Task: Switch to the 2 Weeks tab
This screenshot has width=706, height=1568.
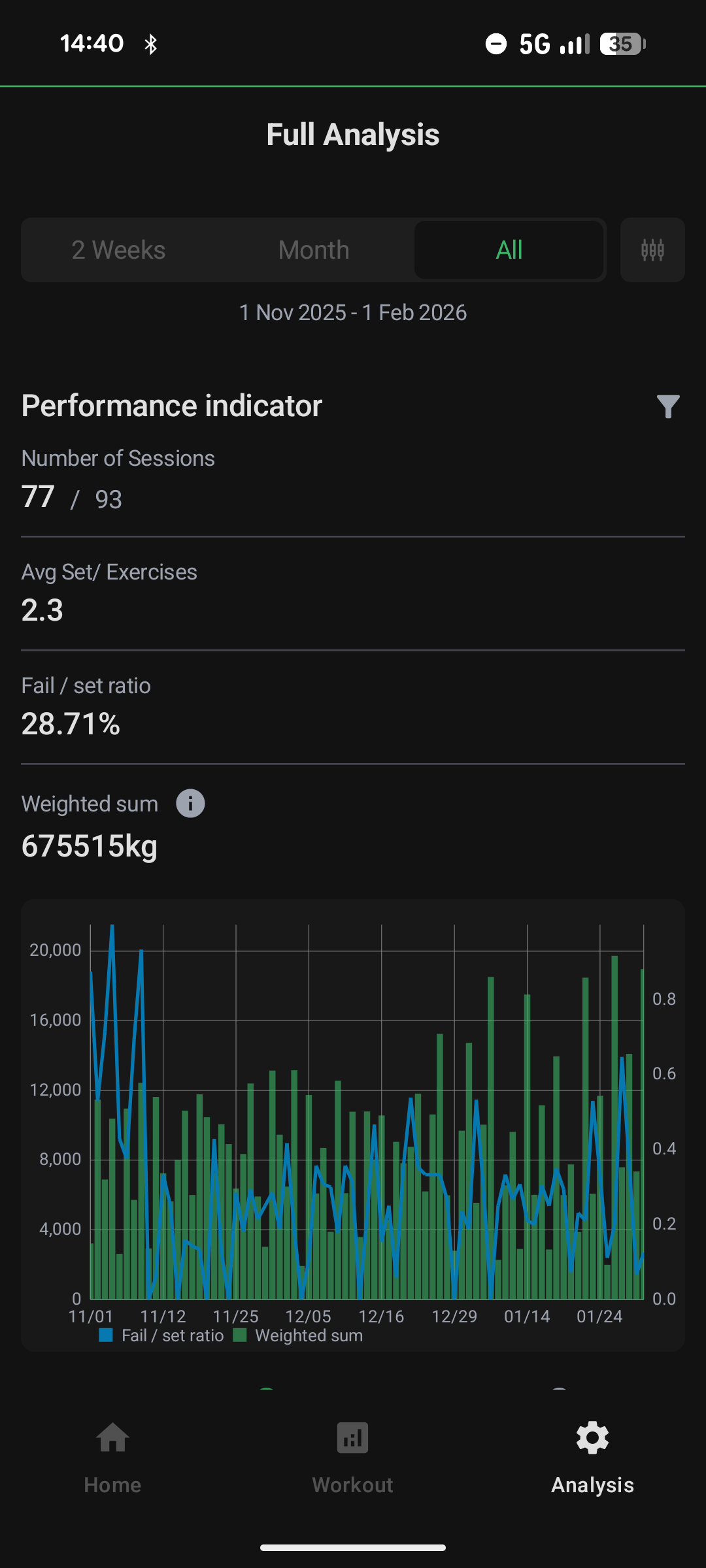Action: coord(119,250)
